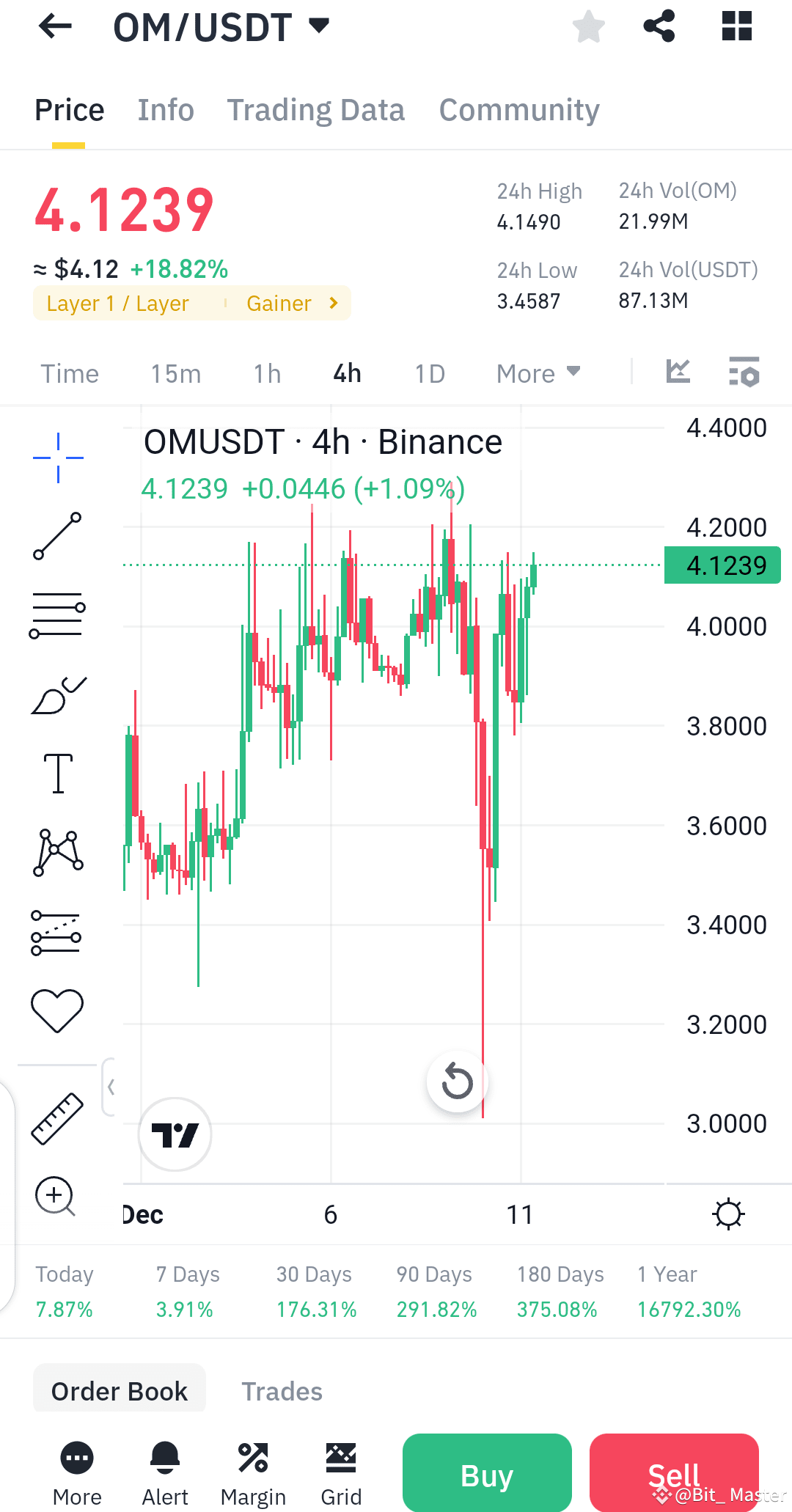Toggle the favorite star for OM/USDT
The width and height of the screenshot is (792, 1512).
point(589,26)
